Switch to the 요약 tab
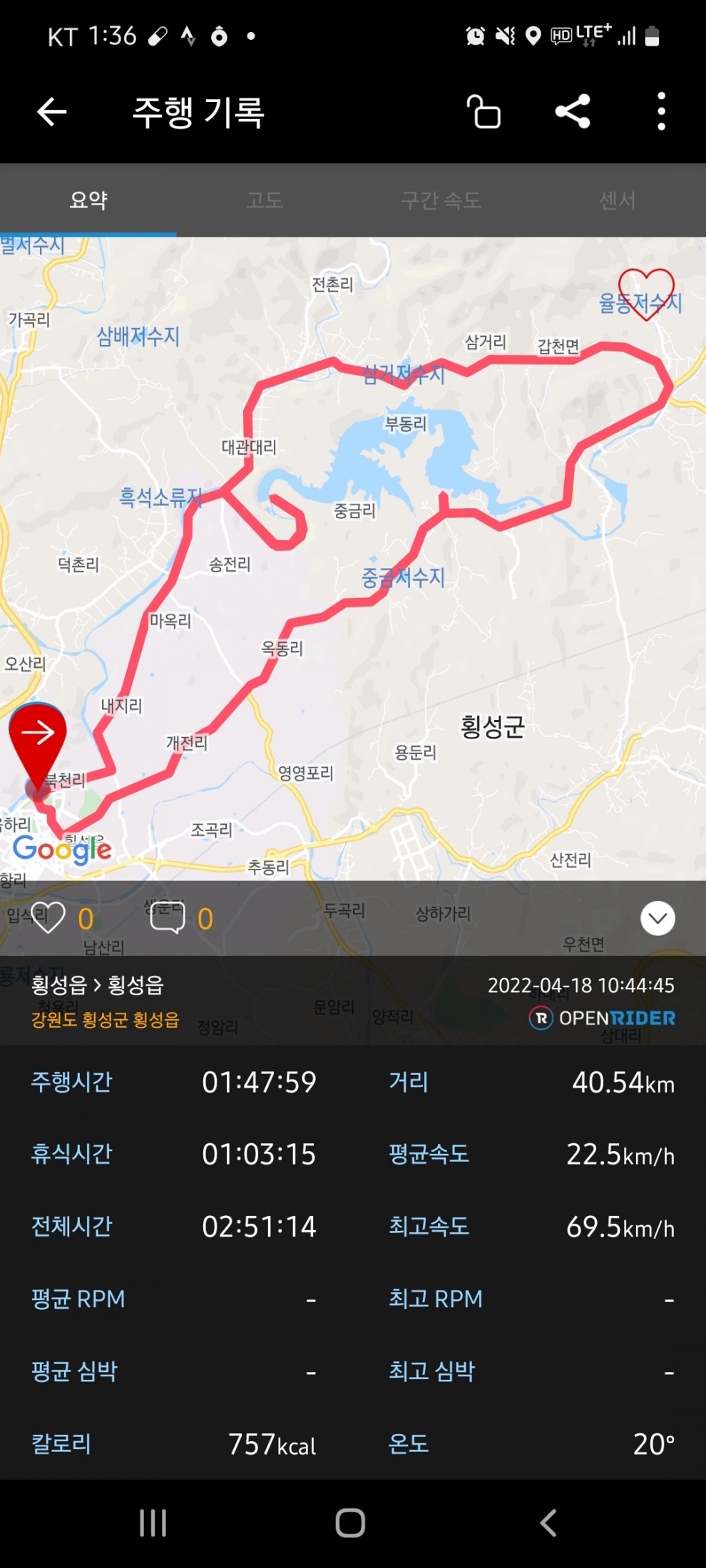 click(88, 200)
